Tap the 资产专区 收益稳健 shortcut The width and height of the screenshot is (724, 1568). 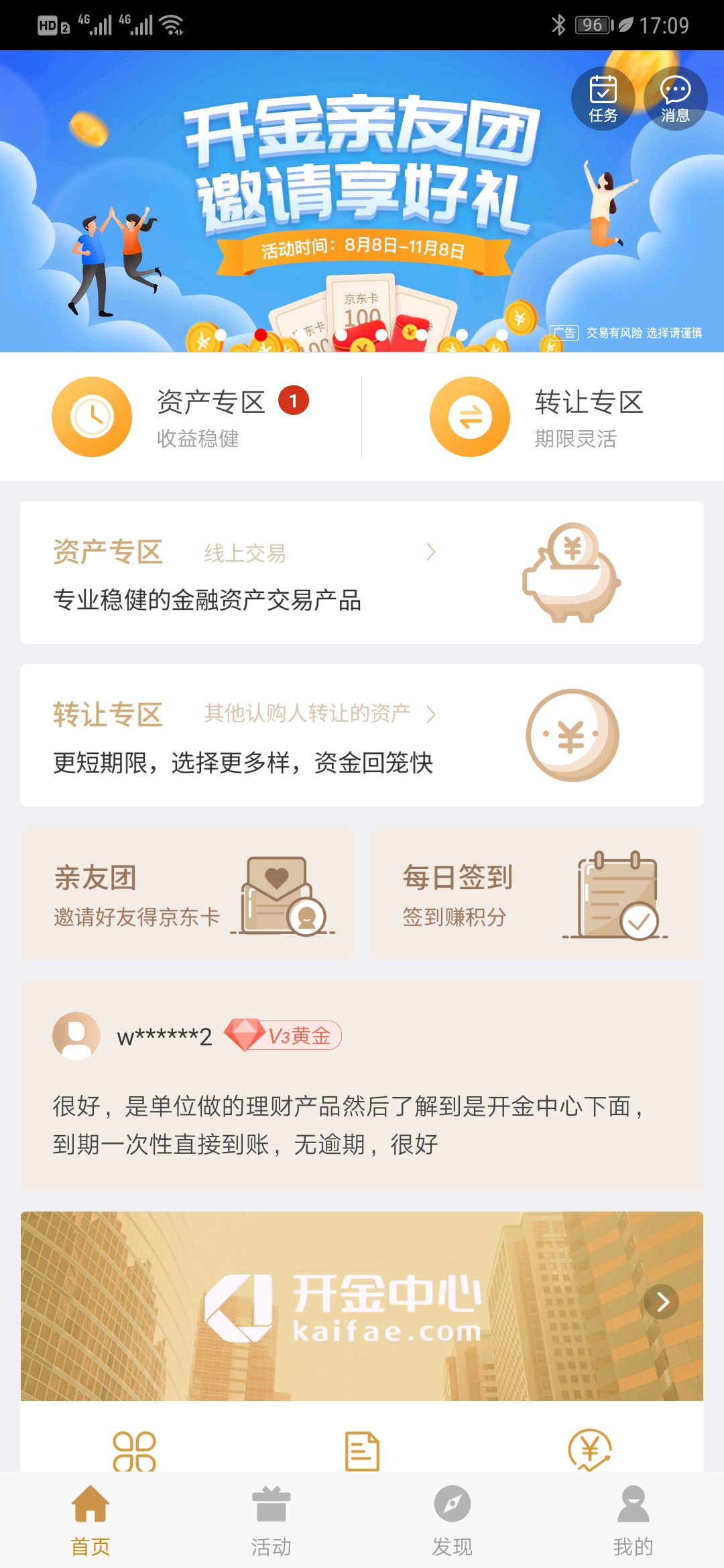181,417
